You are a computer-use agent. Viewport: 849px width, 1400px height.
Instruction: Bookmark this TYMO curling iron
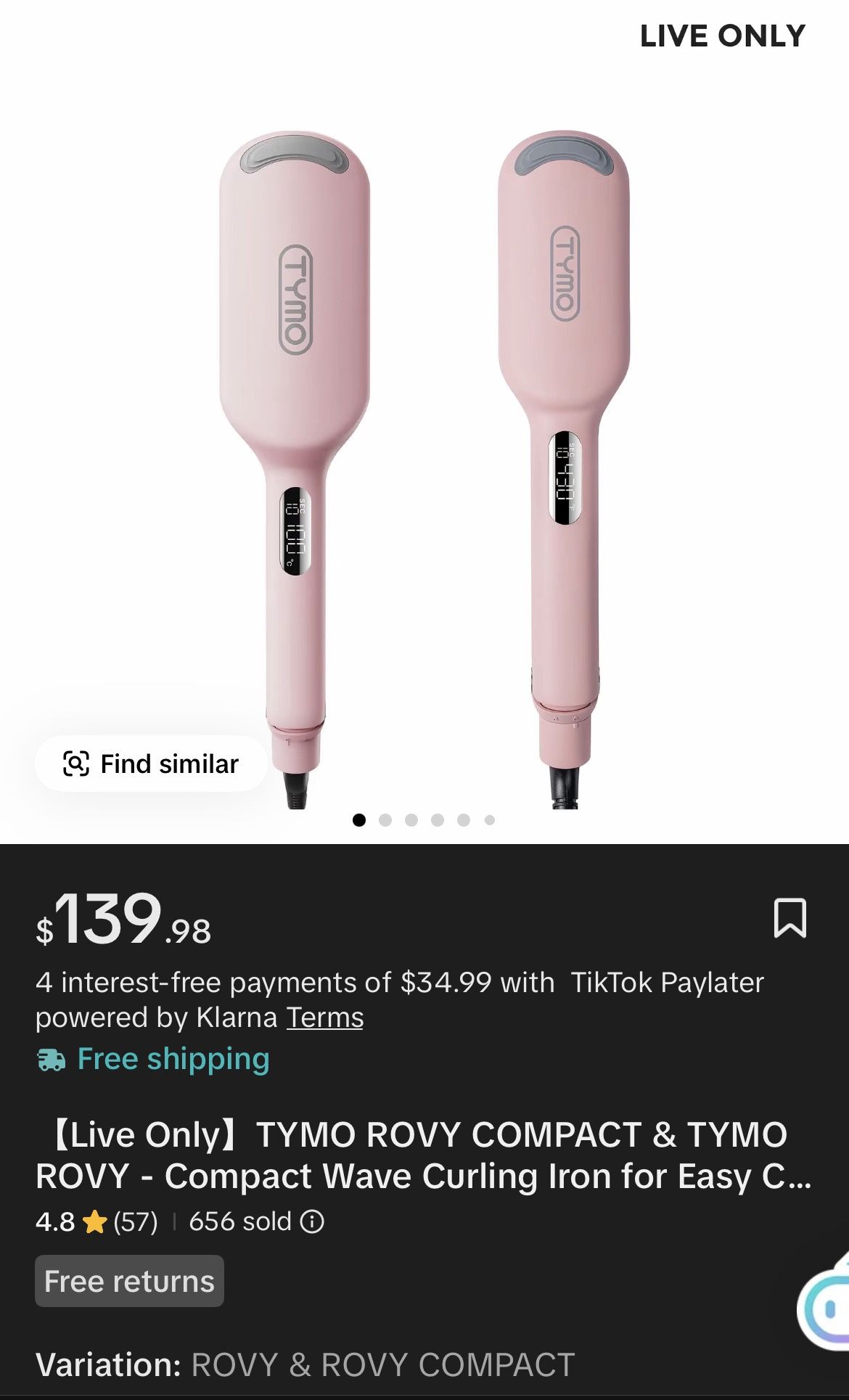tap(789, 918)
